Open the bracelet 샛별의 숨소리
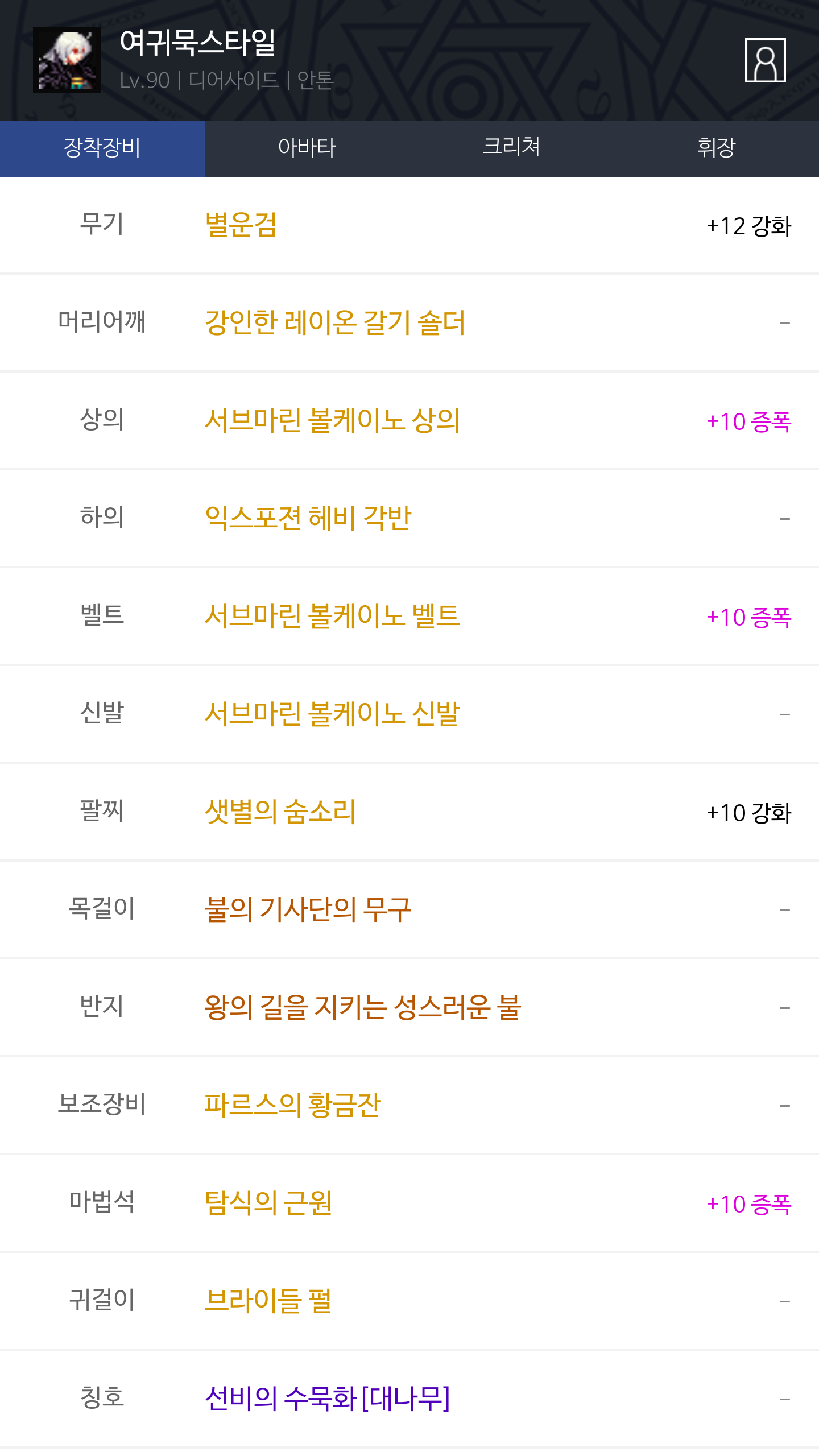The image size is (819, 1456). click(x=280, y=812)
